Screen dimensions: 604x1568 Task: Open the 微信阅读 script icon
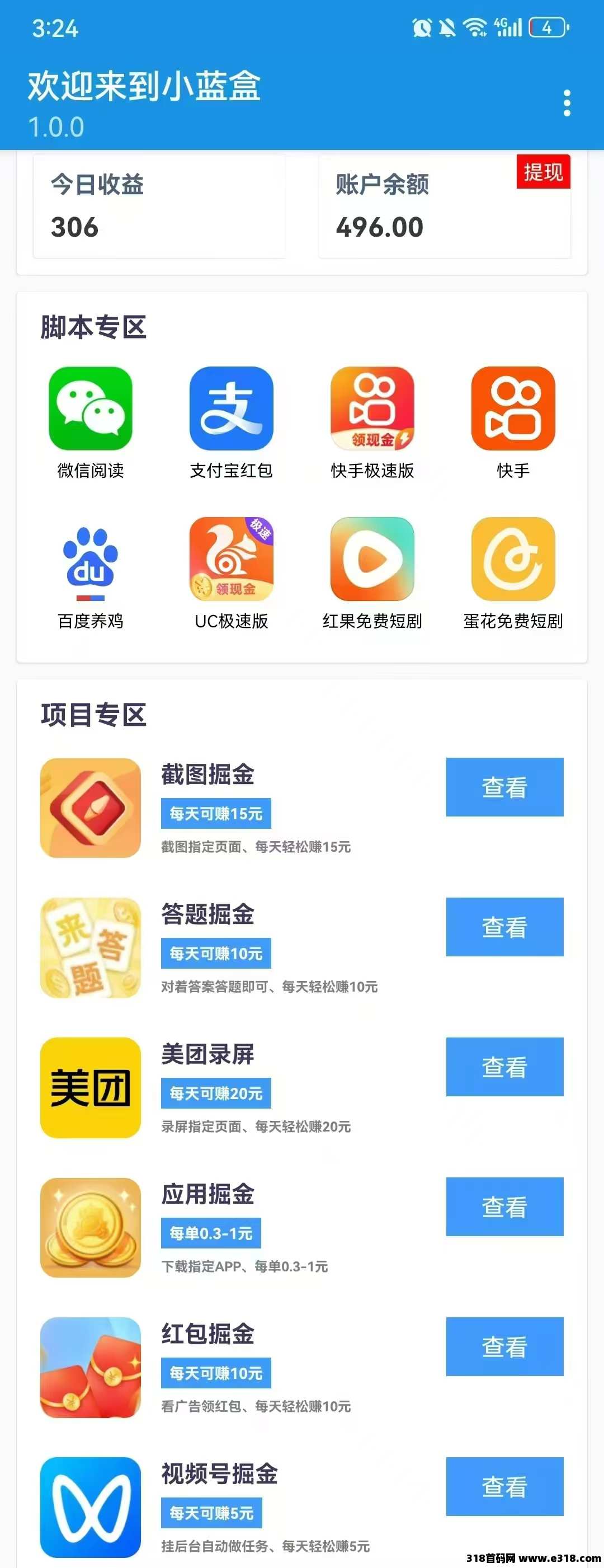[x=90, y=411]
